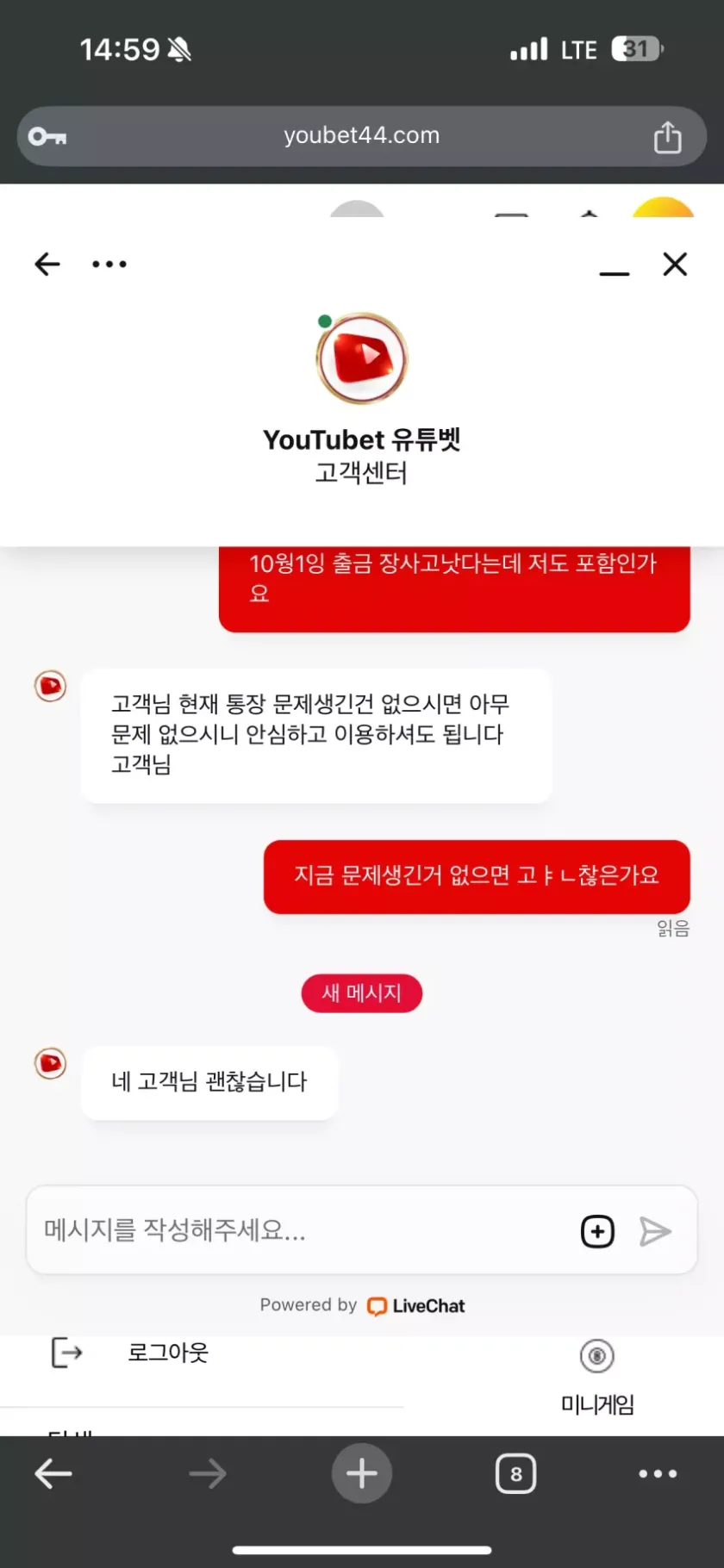Open a new browser tab
The height and width of the screenshot is (1568, 724).
pos(362,1473)
